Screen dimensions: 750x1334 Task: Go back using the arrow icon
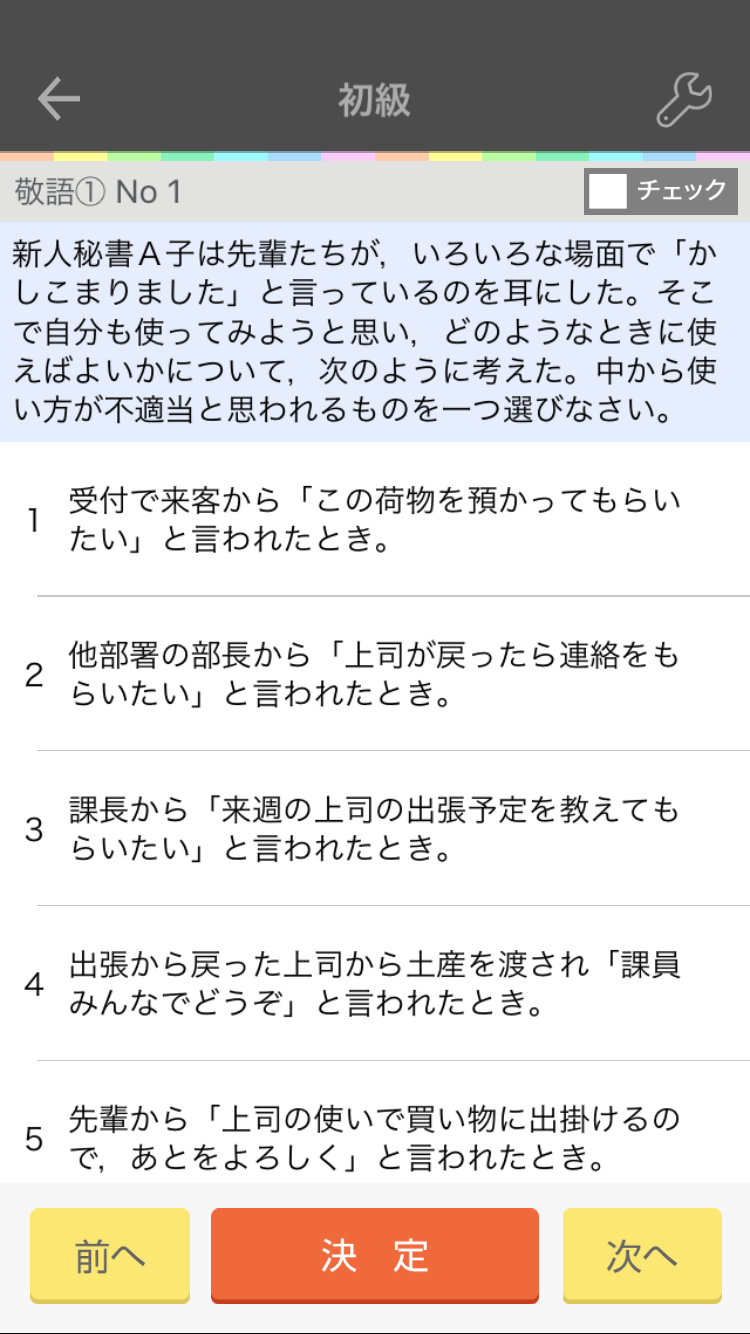pyautogui.click(x=59, y=99)
